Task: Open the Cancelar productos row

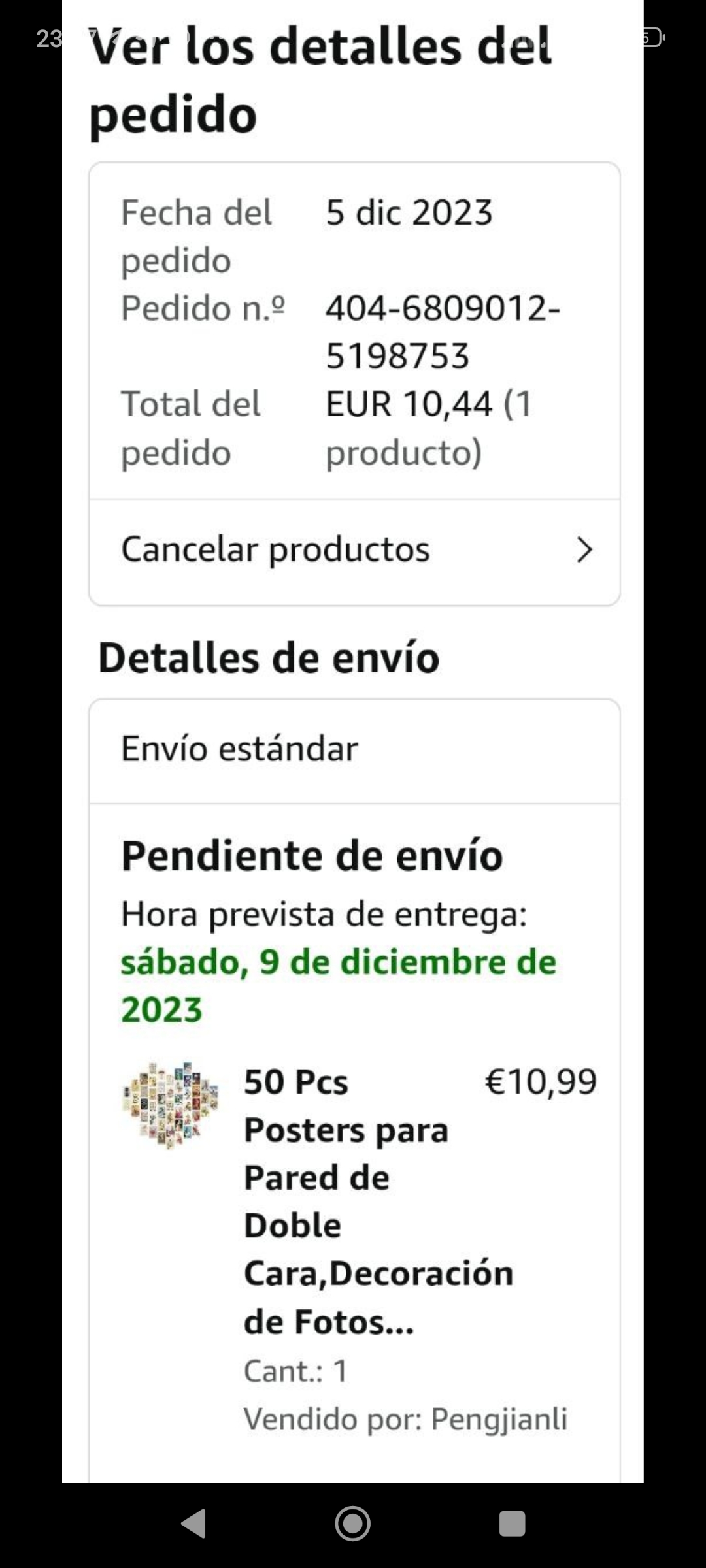Action: pyautogui.click(x=354, y=550)
